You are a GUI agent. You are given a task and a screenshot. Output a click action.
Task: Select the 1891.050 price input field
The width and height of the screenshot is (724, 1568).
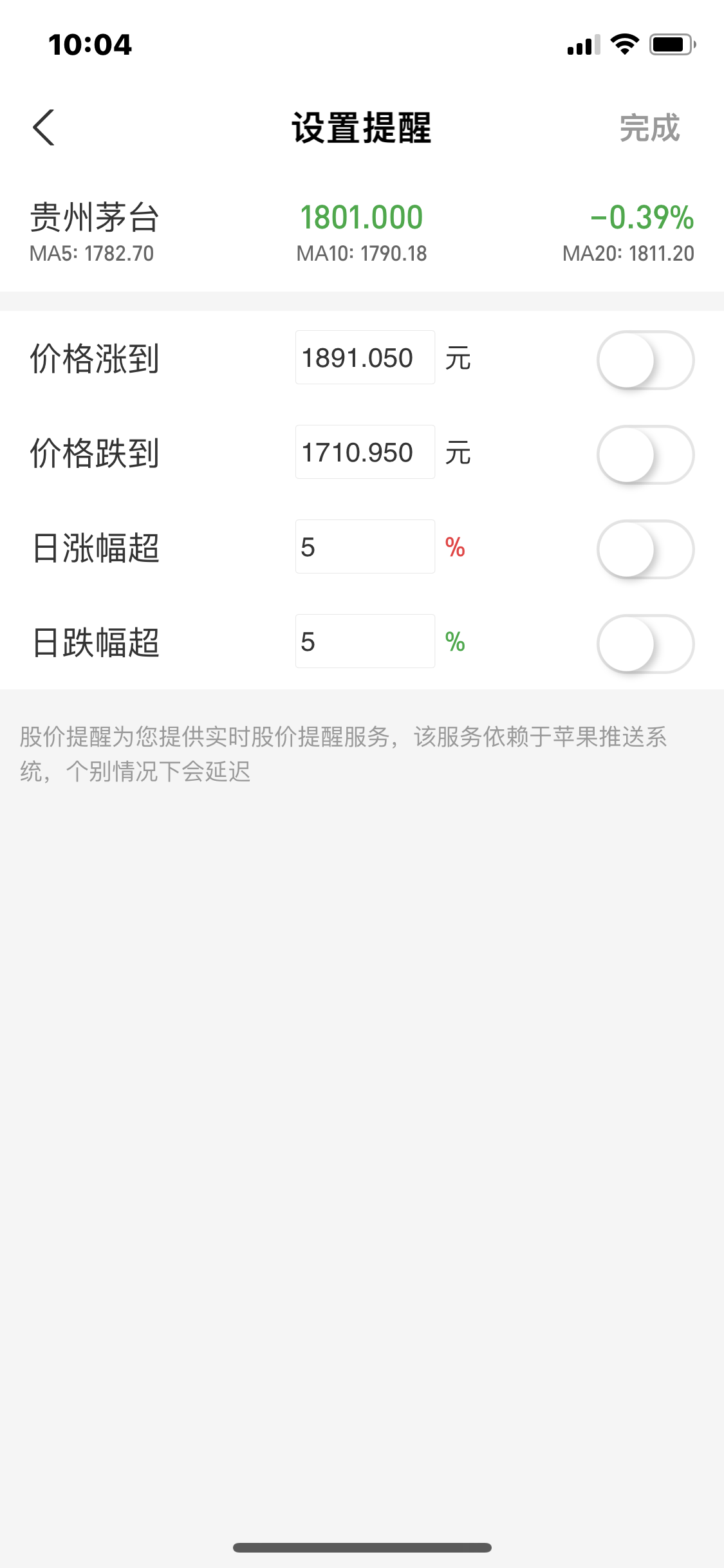(x=364, y=358)
